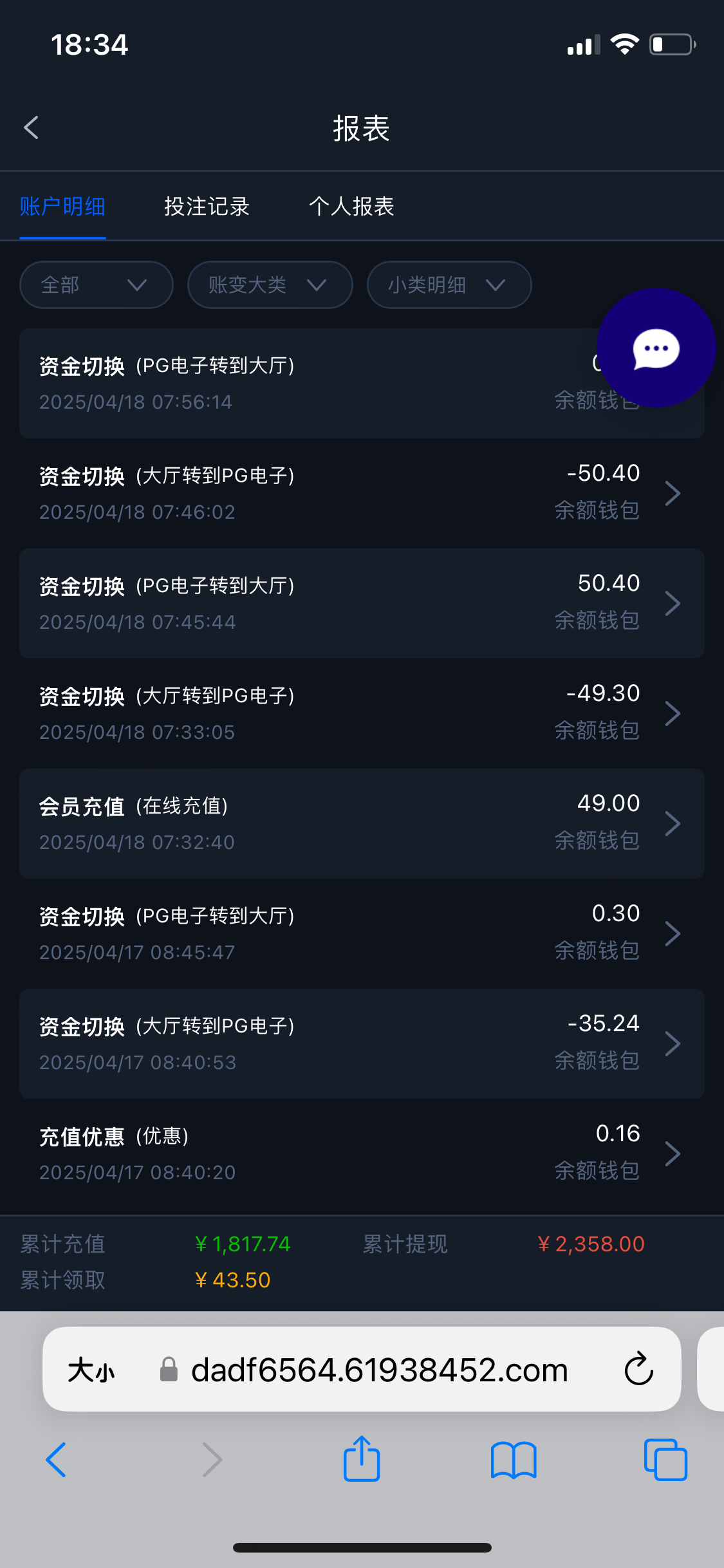Open the -50.40 transfer record at 07:46:02
The height and width of the screenshot is (1568, 724).
(362, 493)
